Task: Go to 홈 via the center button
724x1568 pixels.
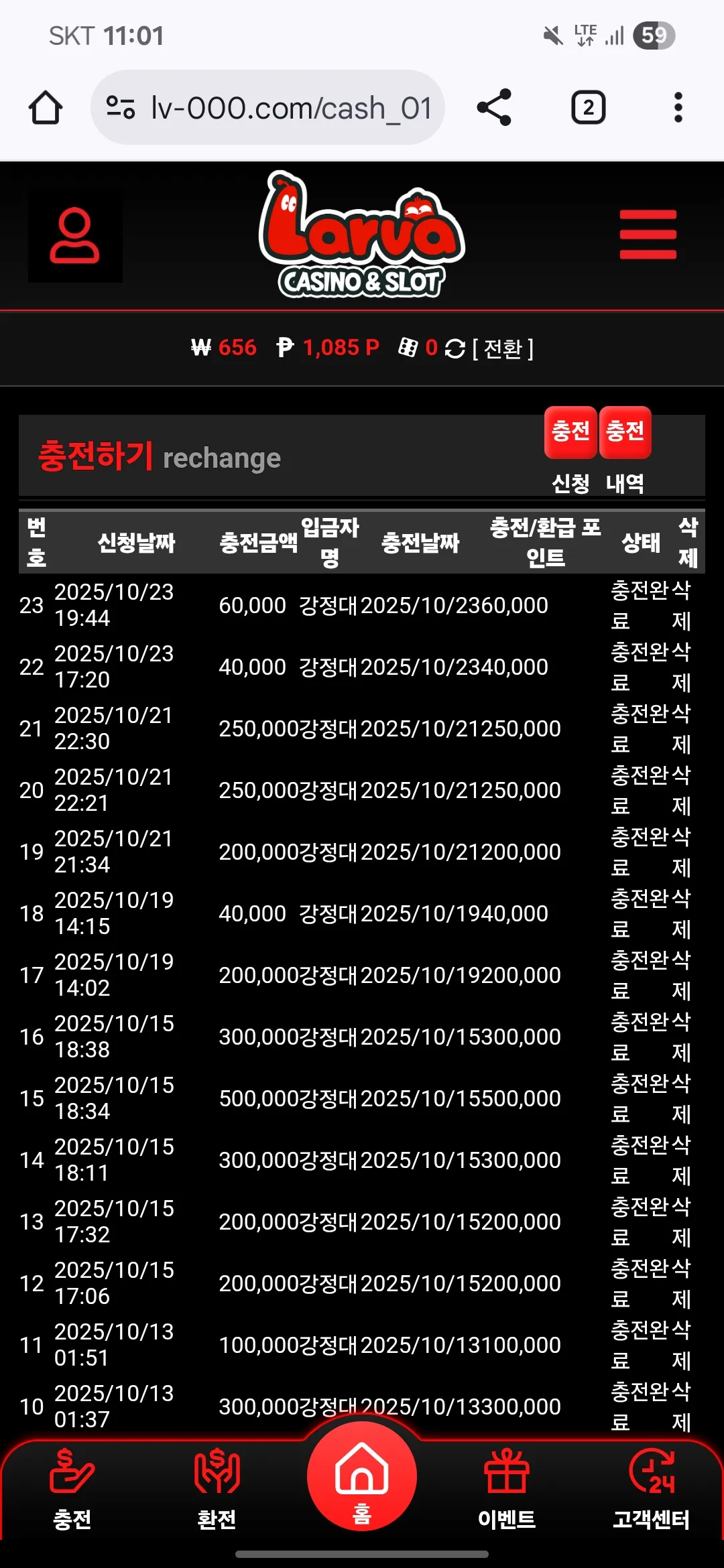Action: [x=362, y=1477]
